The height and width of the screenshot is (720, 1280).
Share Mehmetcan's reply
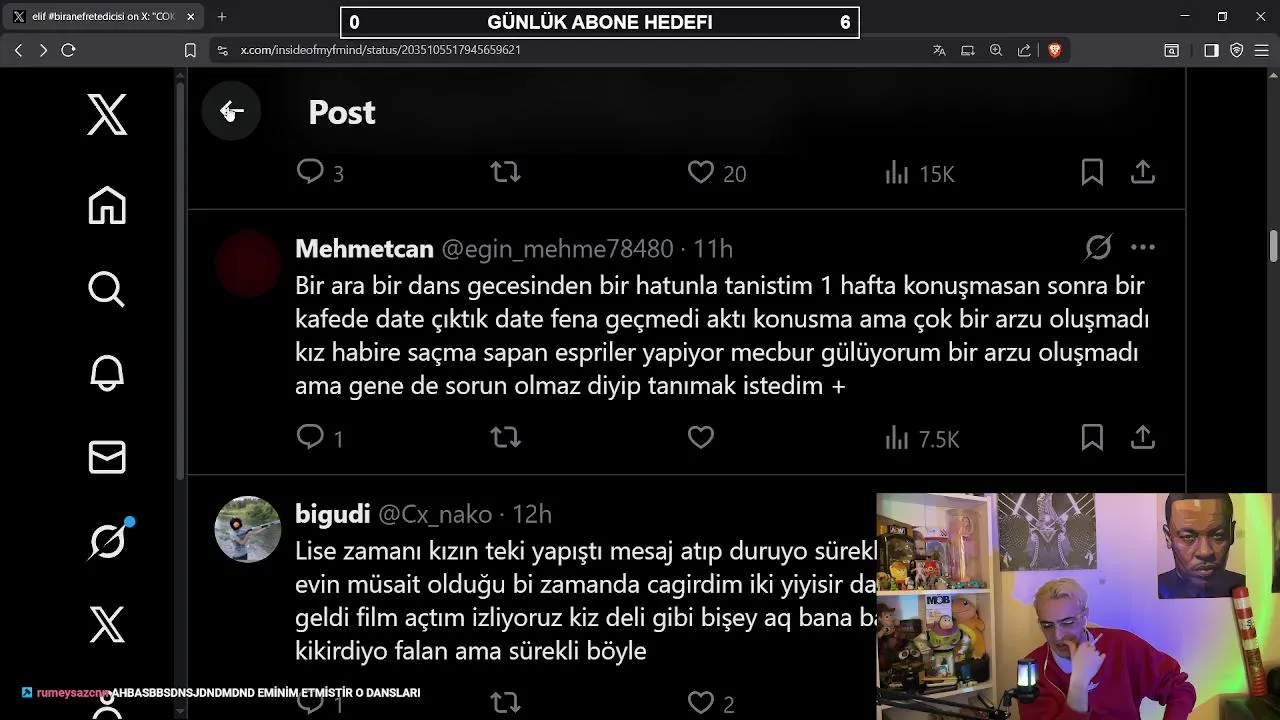tap(1143, 437)
